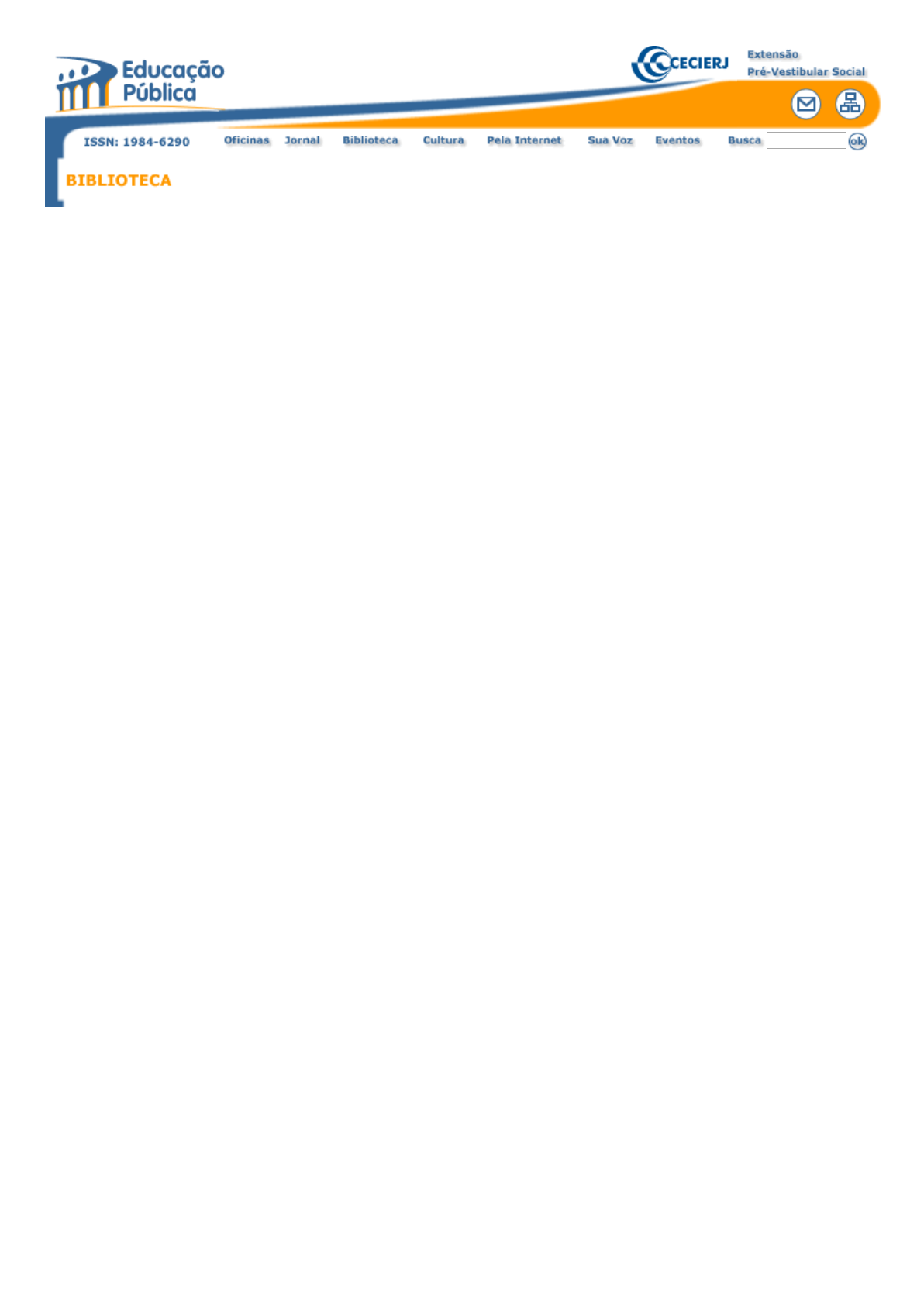Tap the ok search button
This screenshot has height=1307, width=924.
click(857, 141)
